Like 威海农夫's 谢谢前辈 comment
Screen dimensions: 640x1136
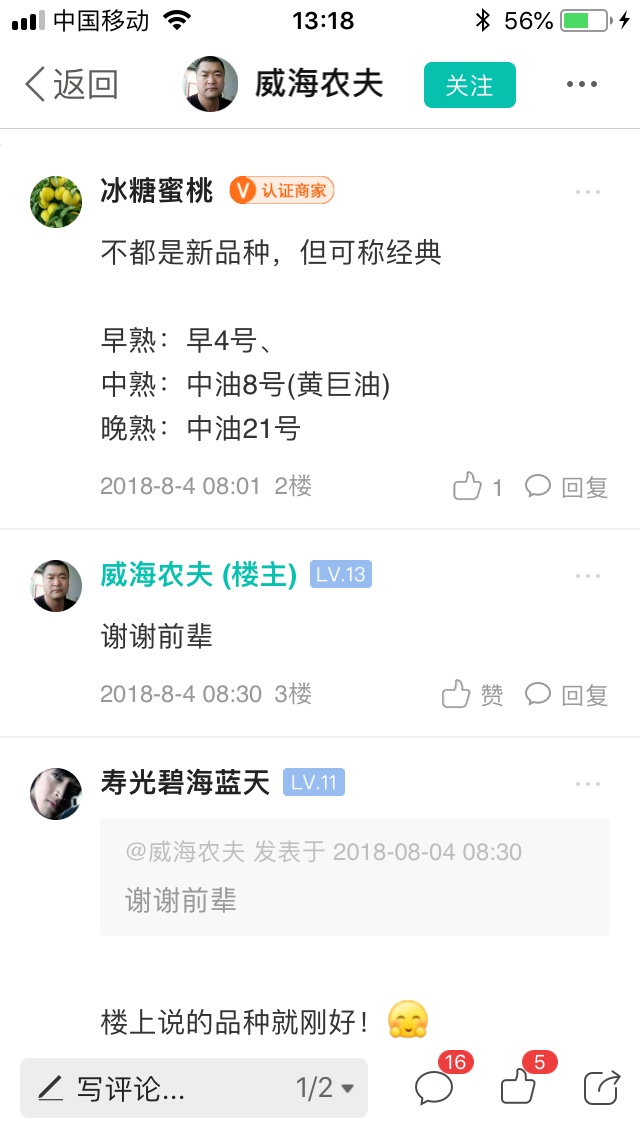click(472, 694)
